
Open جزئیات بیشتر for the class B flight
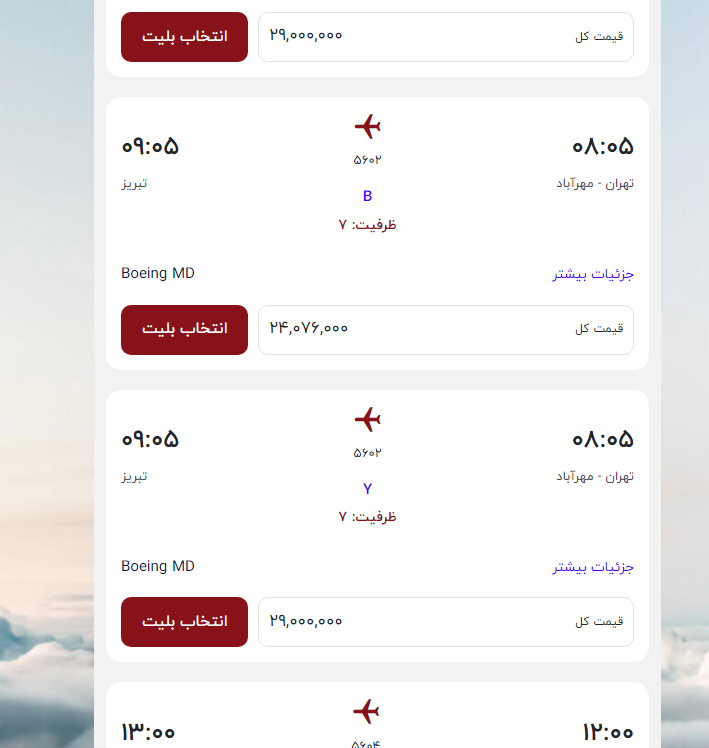593,274
